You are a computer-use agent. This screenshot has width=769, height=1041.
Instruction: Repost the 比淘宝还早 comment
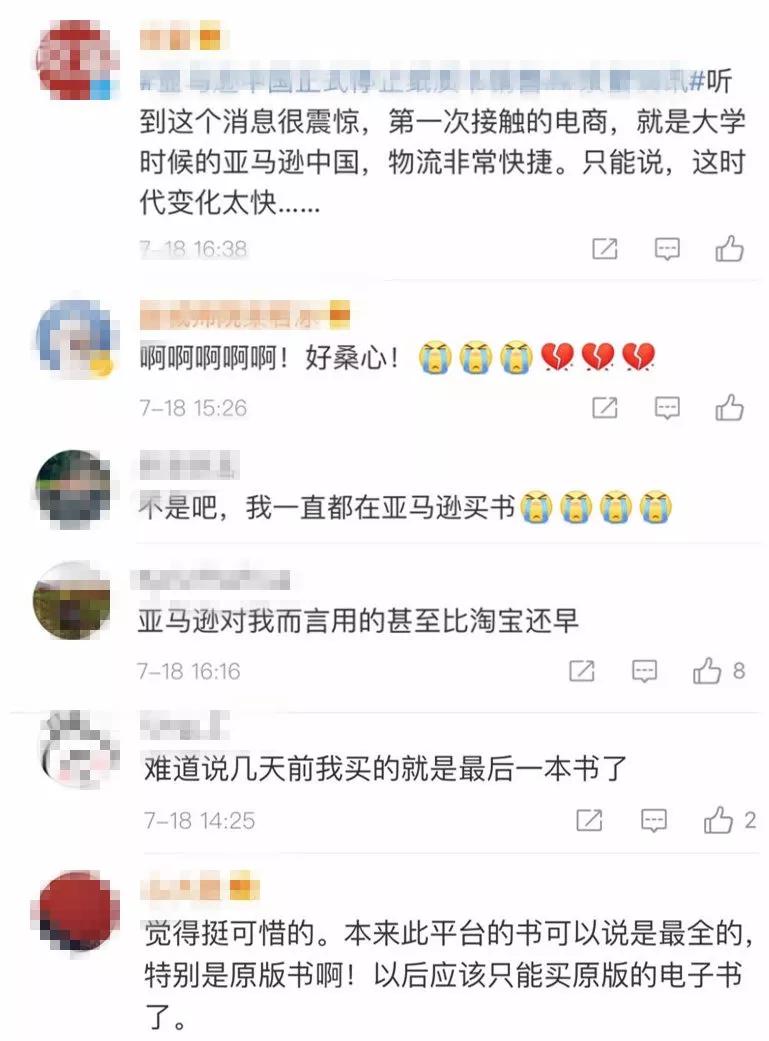click(582, 670)
